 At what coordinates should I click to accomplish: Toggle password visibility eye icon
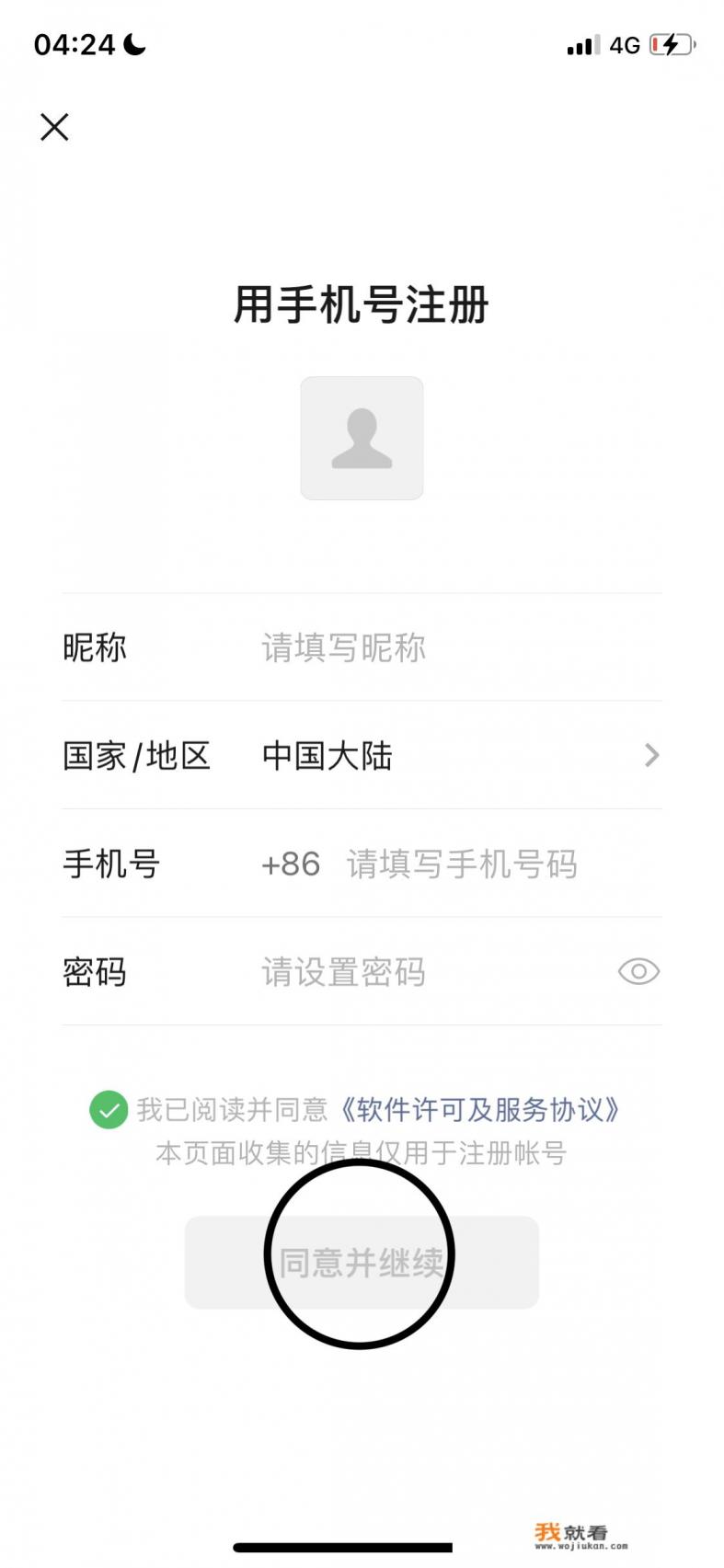pos(638,972)
